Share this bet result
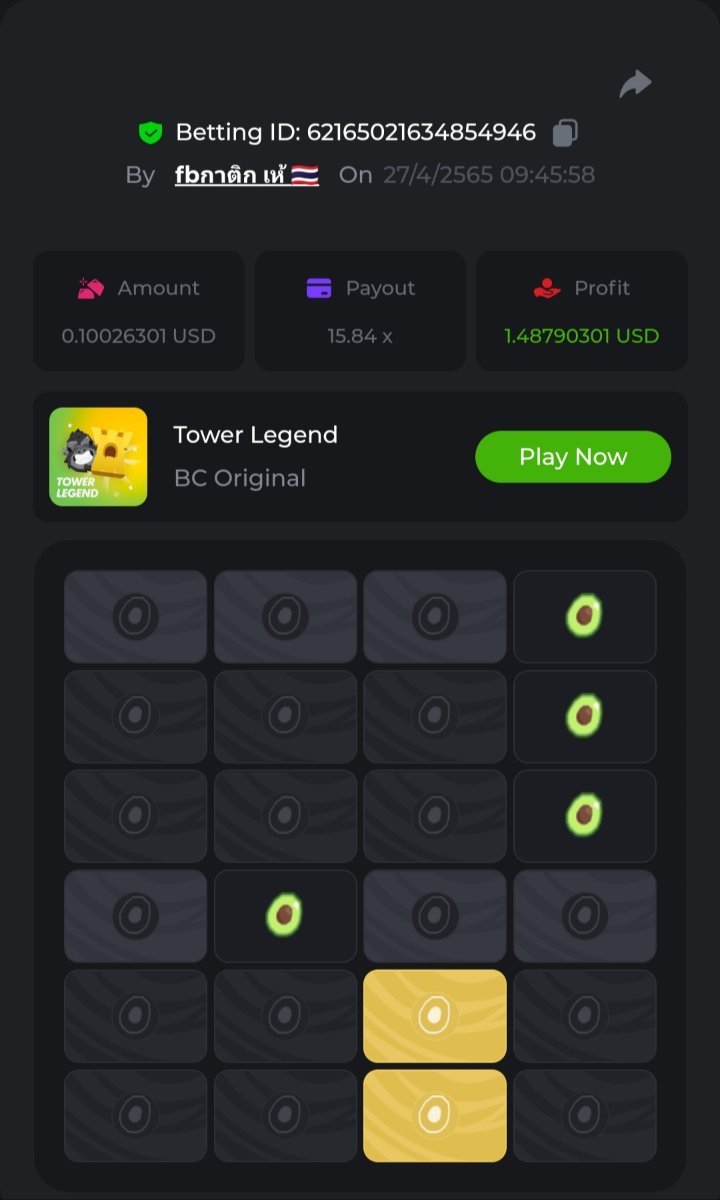 tap(635, 85)
